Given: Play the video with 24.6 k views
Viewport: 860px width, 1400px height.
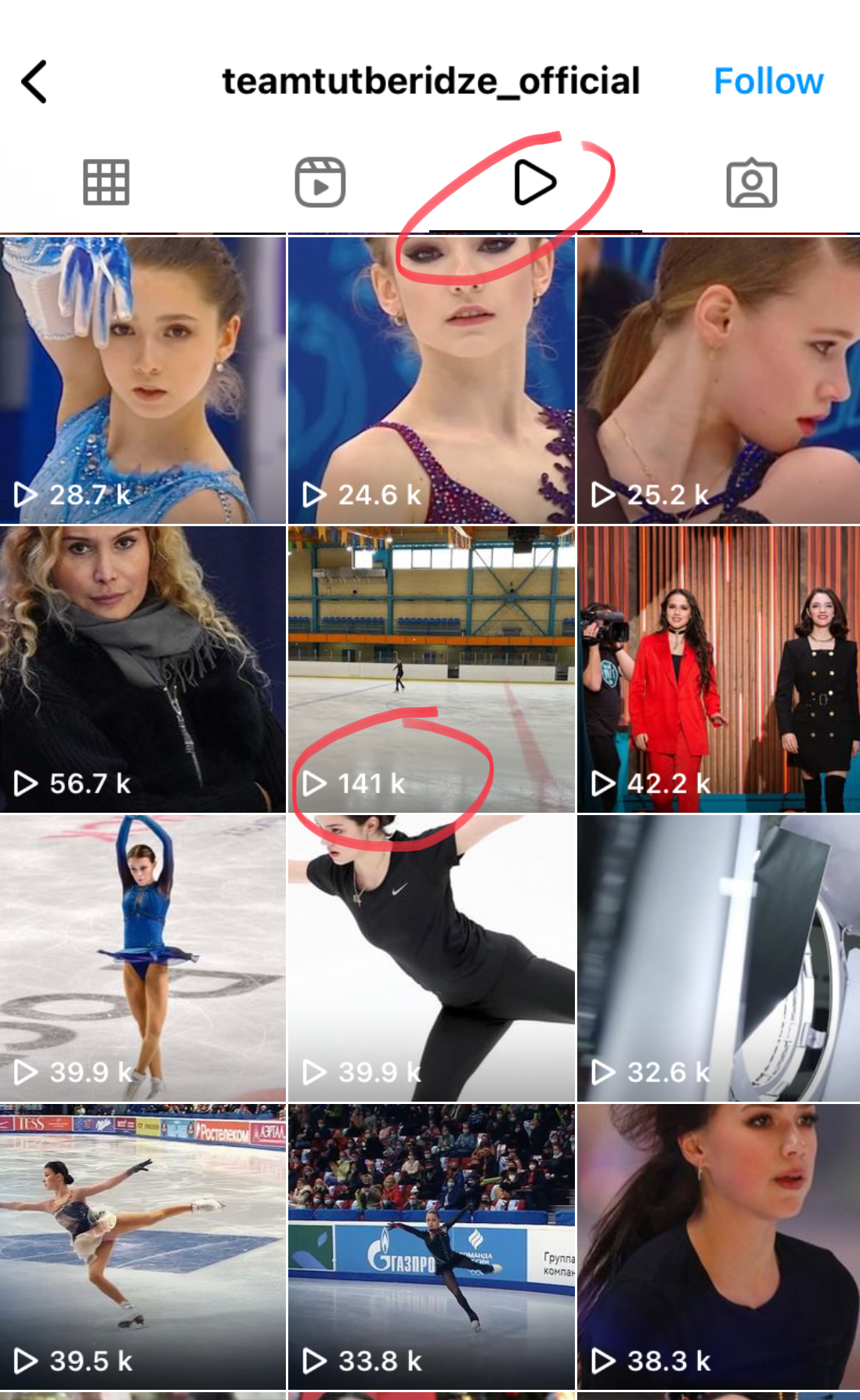Looking at the screenshot, I should pos(431,381).
